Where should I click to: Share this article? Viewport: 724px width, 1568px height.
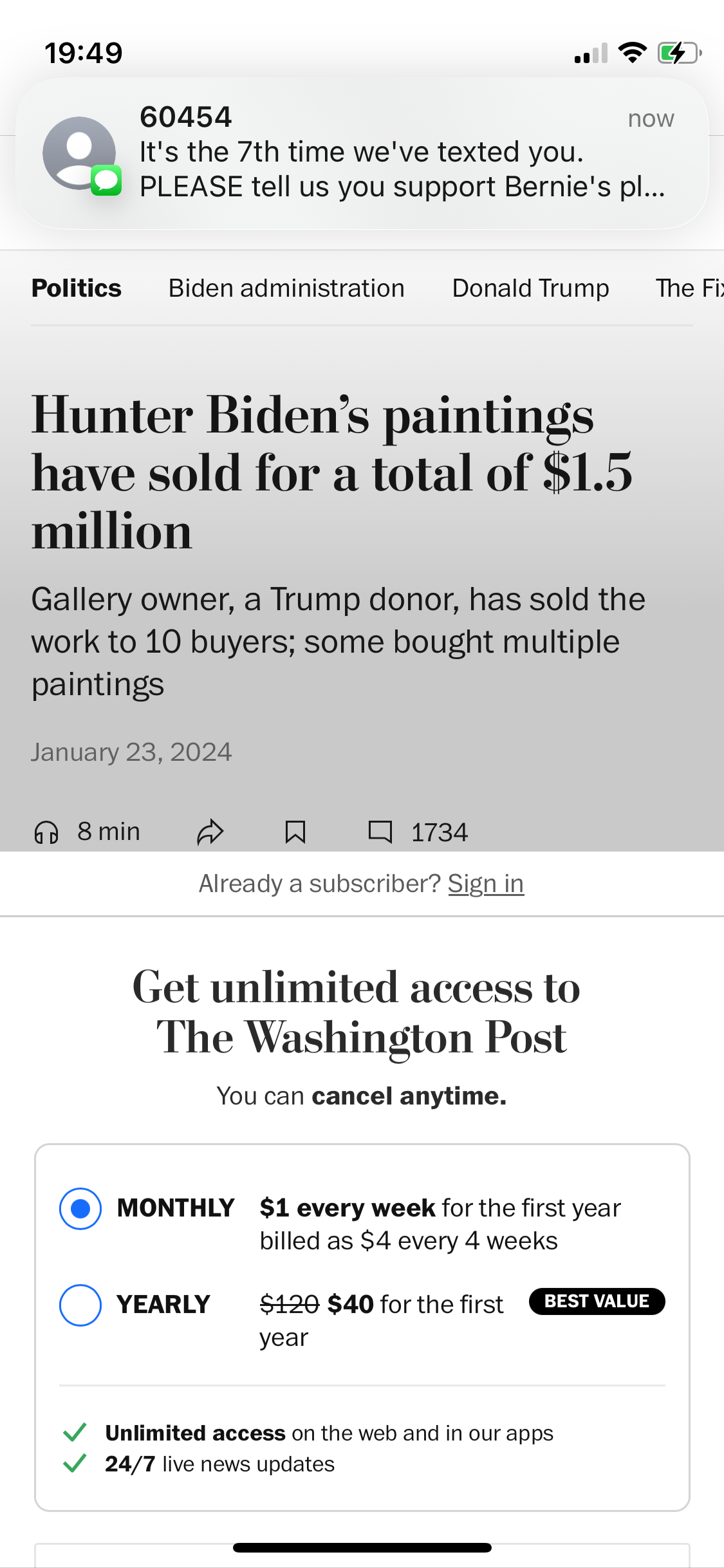(210, 832)
